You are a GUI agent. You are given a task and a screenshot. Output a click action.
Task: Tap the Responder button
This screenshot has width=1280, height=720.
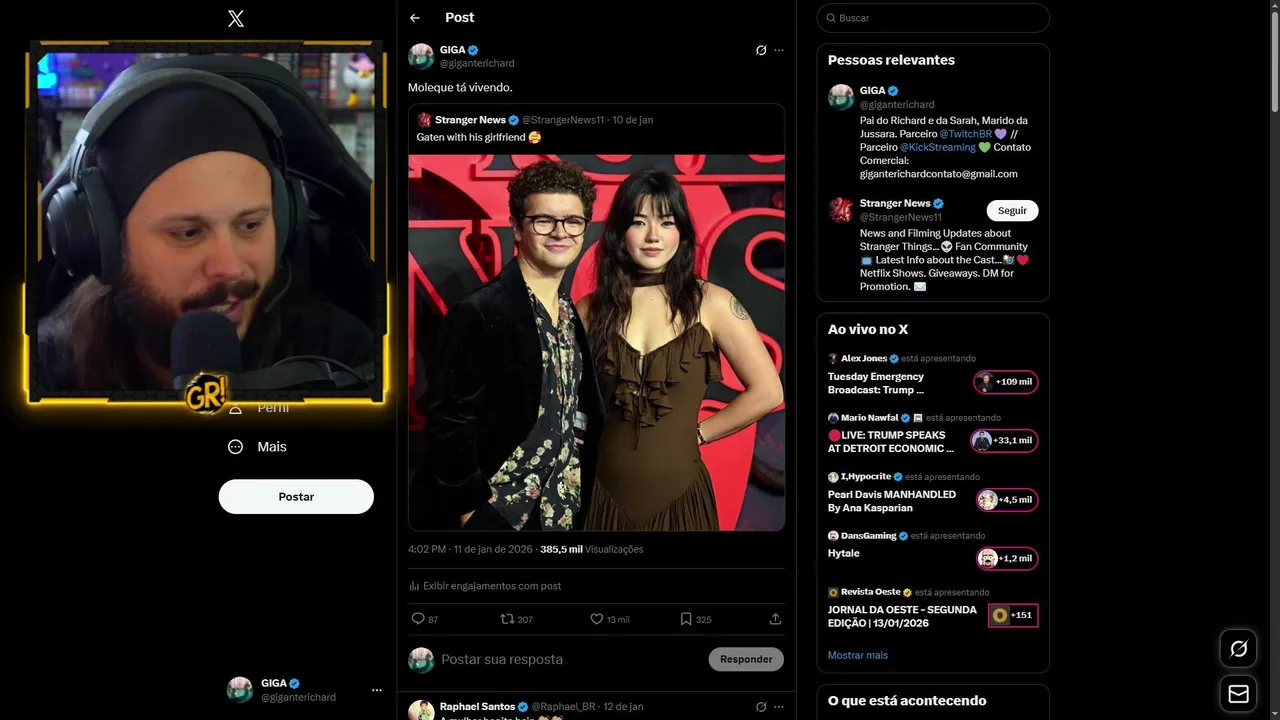coord(746,659)
